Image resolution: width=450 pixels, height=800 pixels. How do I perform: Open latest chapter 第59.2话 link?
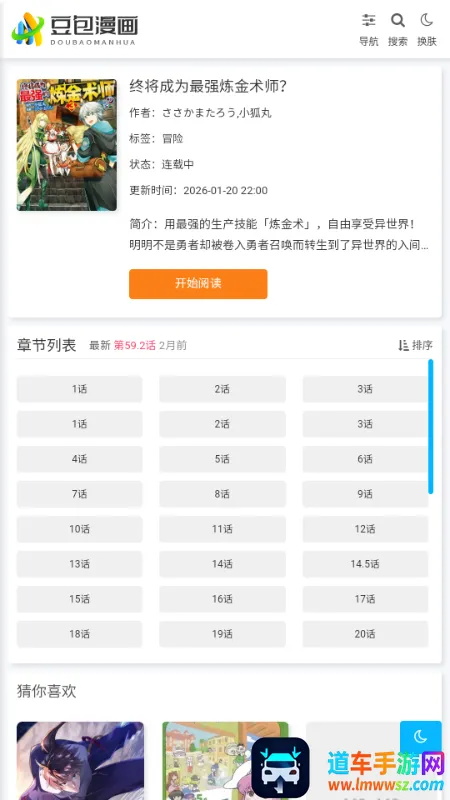point(134,345)
